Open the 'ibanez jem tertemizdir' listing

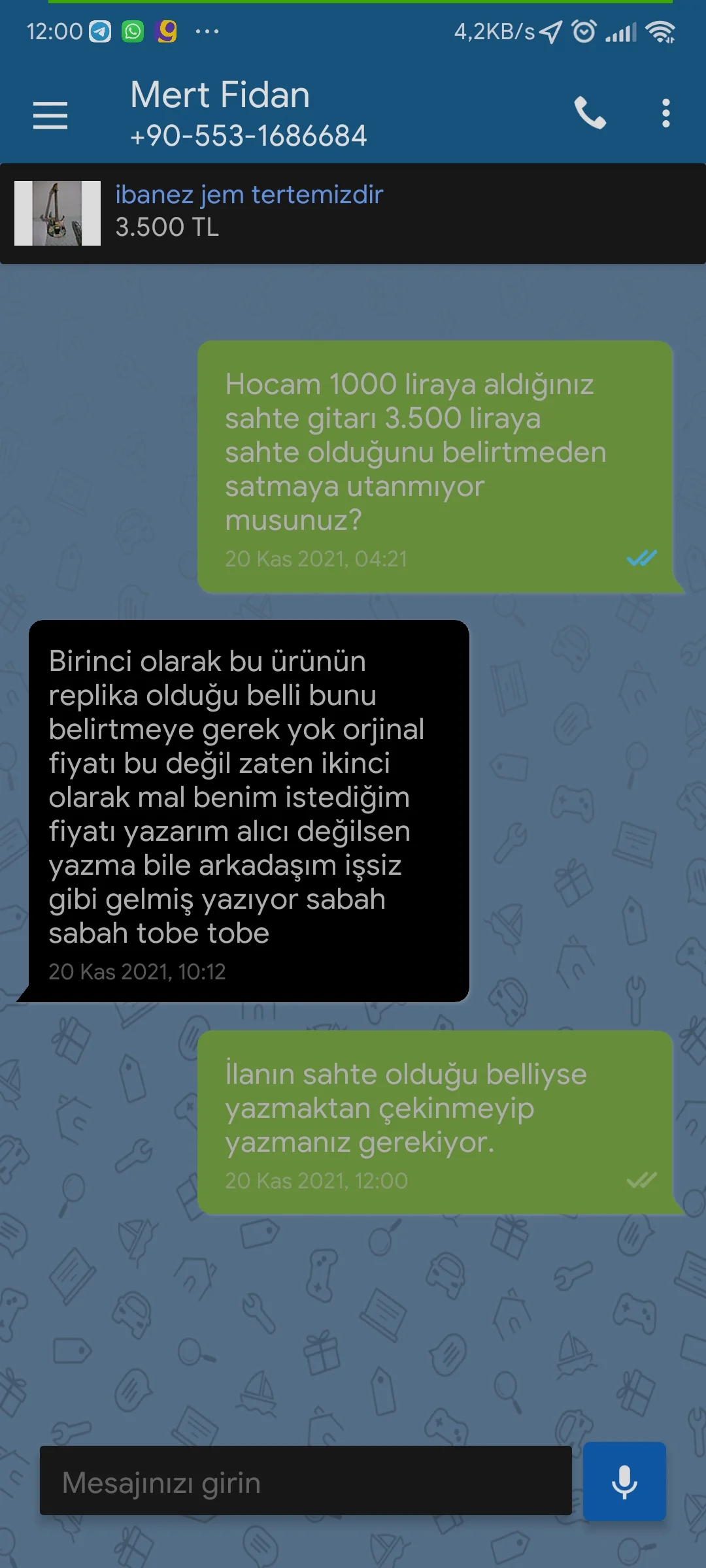[249, 195]
